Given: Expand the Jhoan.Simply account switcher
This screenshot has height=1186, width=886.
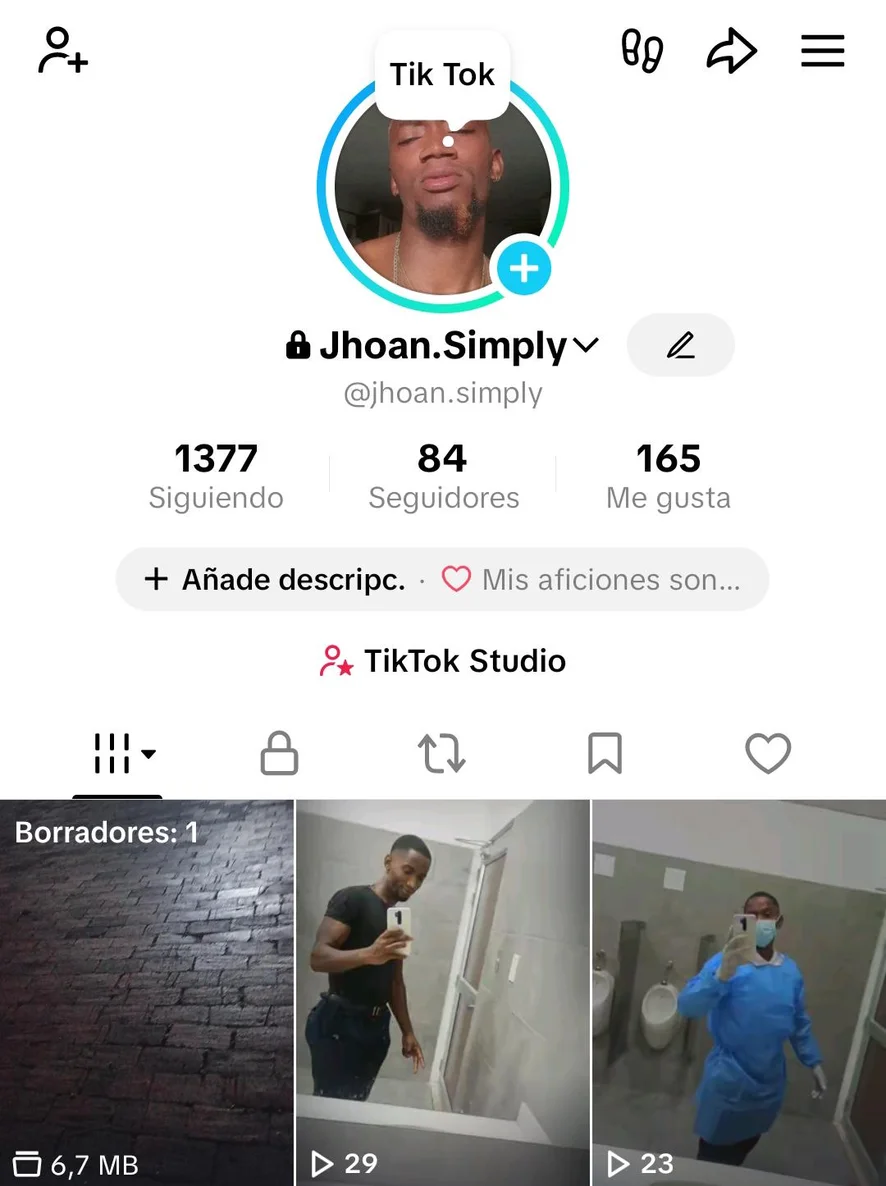Looking at the screenshot, I should (586, 346).
